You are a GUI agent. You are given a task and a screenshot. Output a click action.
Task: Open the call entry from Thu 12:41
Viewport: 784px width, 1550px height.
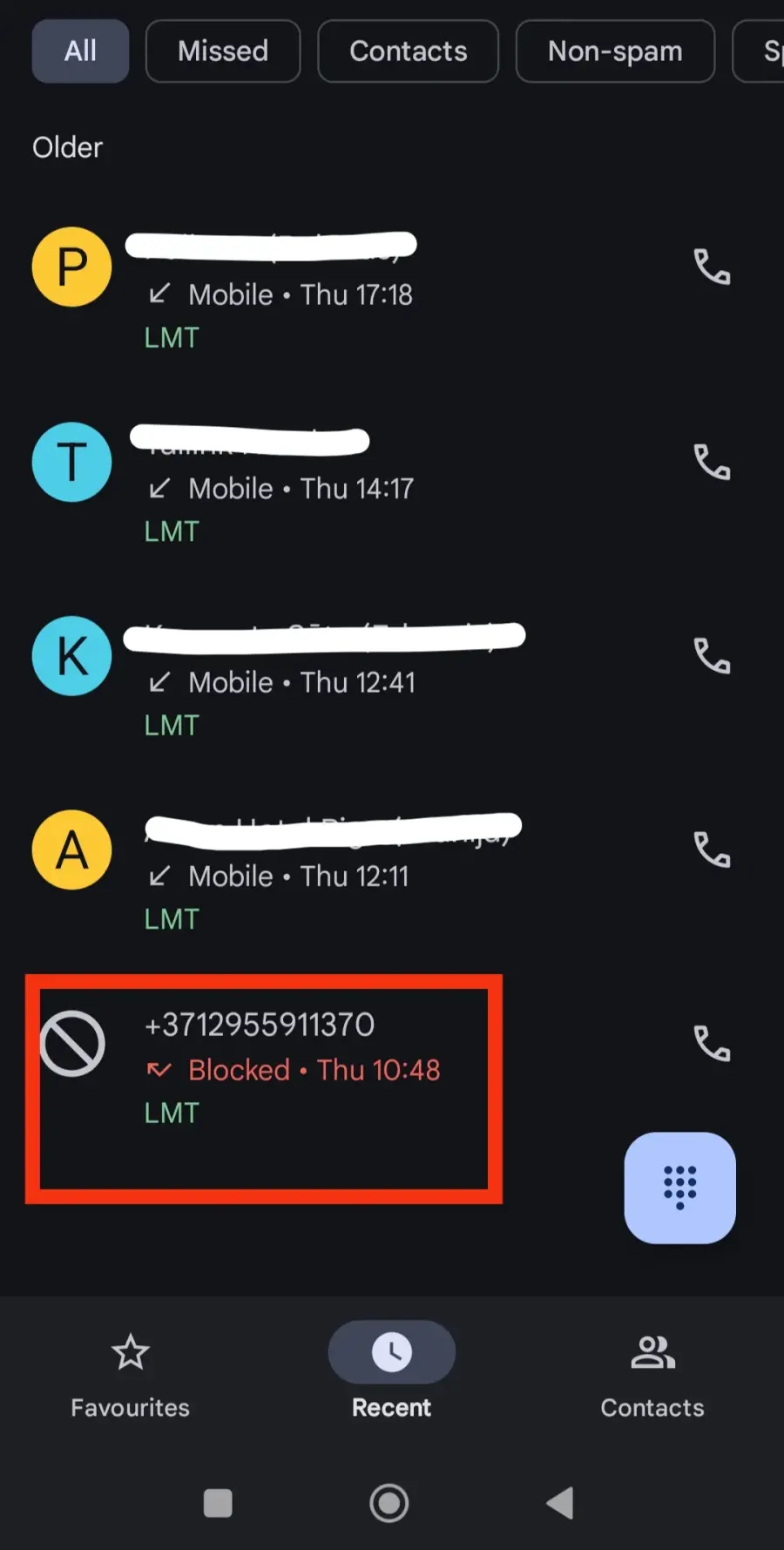pos(348,675)
